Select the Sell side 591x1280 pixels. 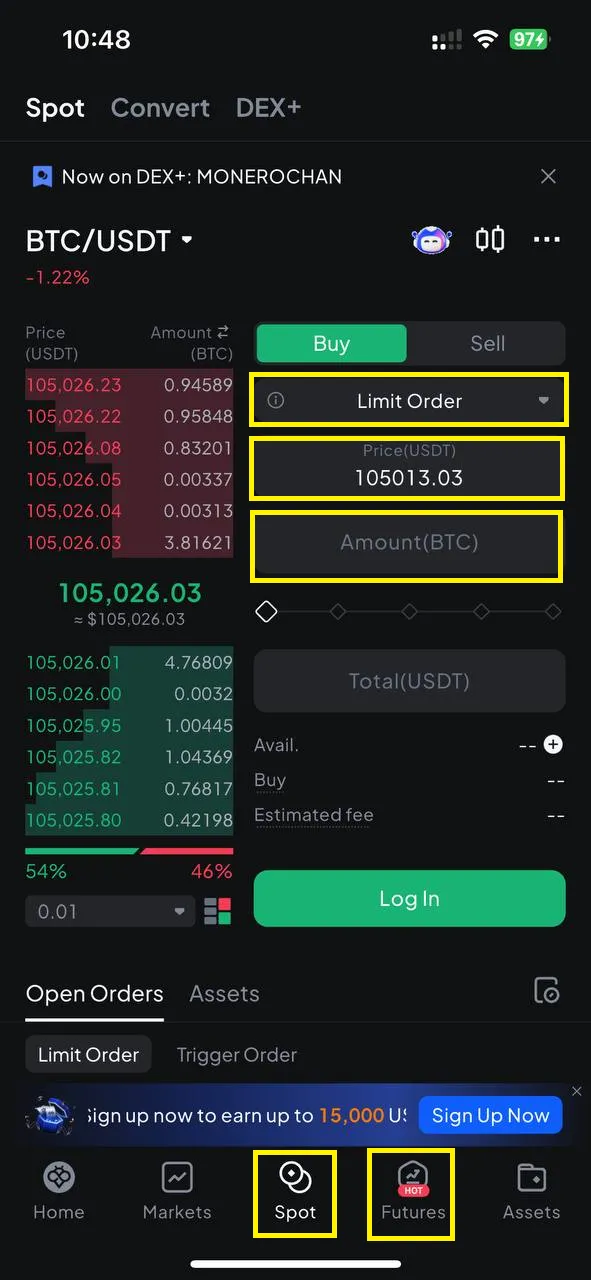(487, 343)
